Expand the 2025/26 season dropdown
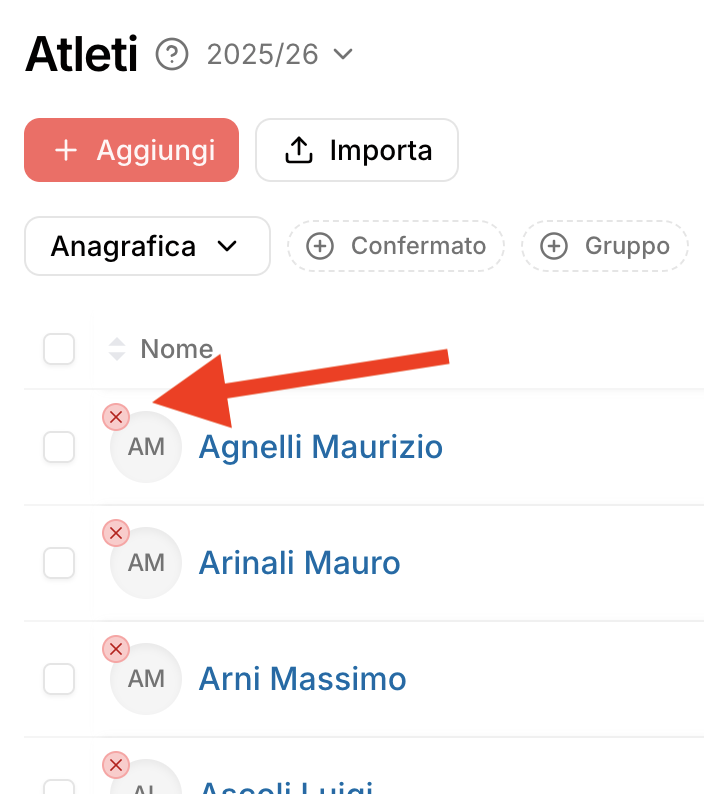This screenshot has width=704, height=794. [280, 54]
